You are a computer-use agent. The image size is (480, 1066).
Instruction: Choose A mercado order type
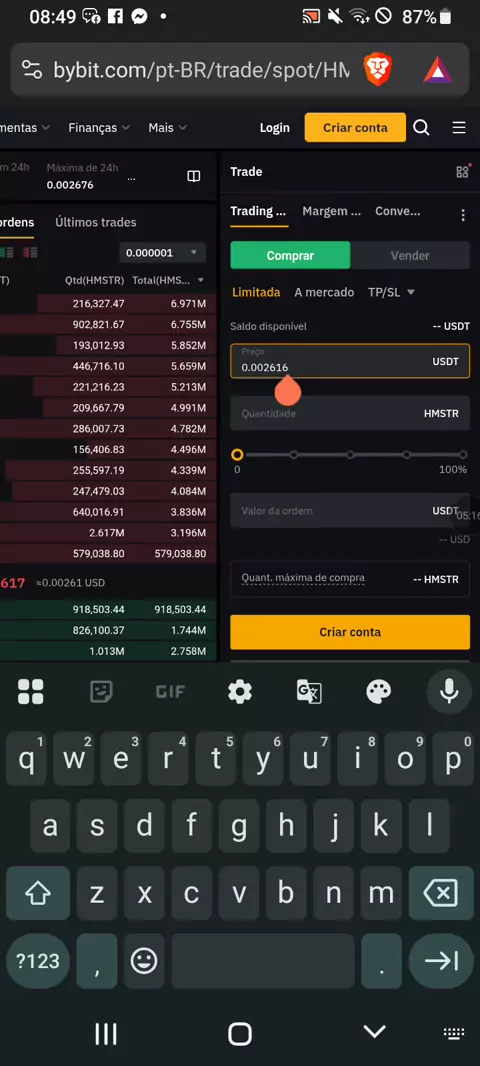coord(324,292)
